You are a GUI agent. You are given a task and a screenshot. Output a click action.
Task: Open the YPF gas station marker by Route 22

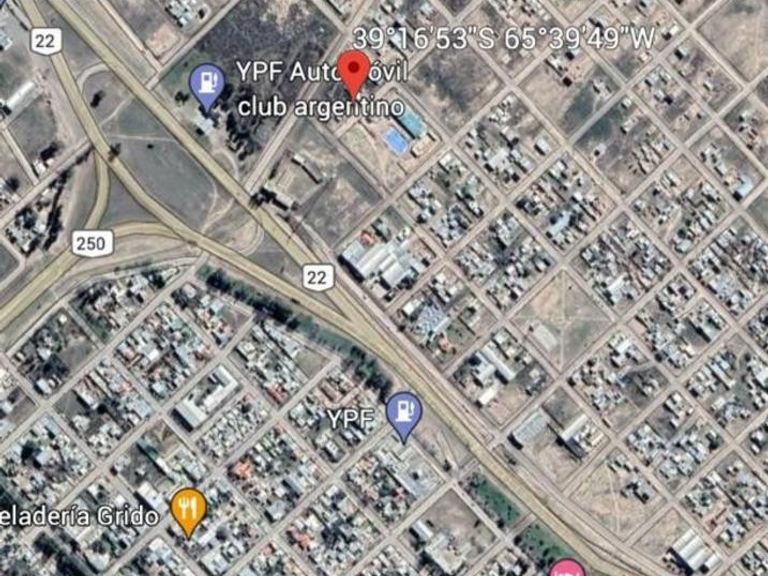point(404,413)
